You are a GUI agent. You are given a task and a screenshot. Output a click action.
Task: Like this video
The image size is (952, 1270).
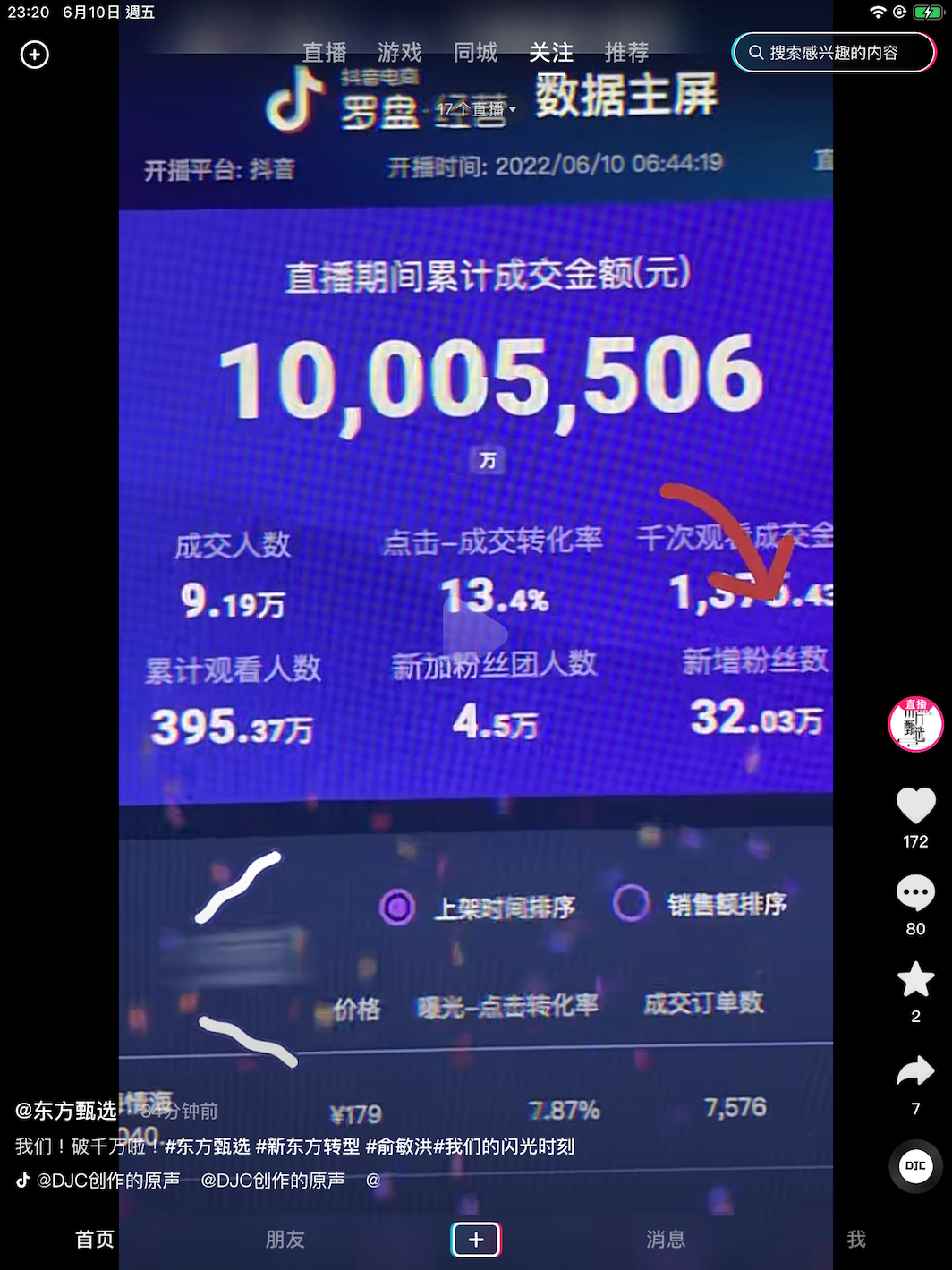click(915, 805)
